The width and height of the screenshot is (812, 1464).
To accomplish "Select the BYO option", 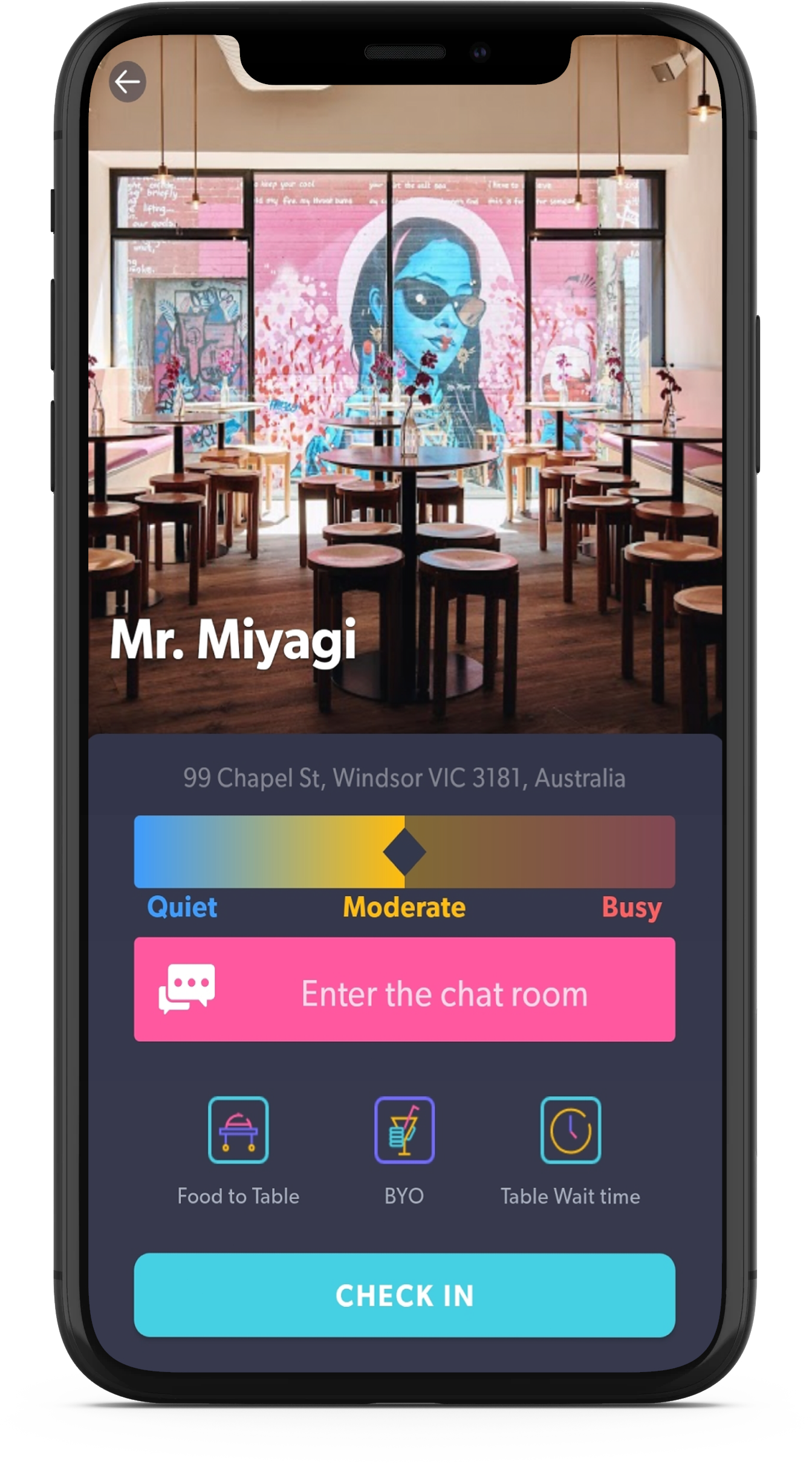I will pyautogui.click(x=404, y=1130).
